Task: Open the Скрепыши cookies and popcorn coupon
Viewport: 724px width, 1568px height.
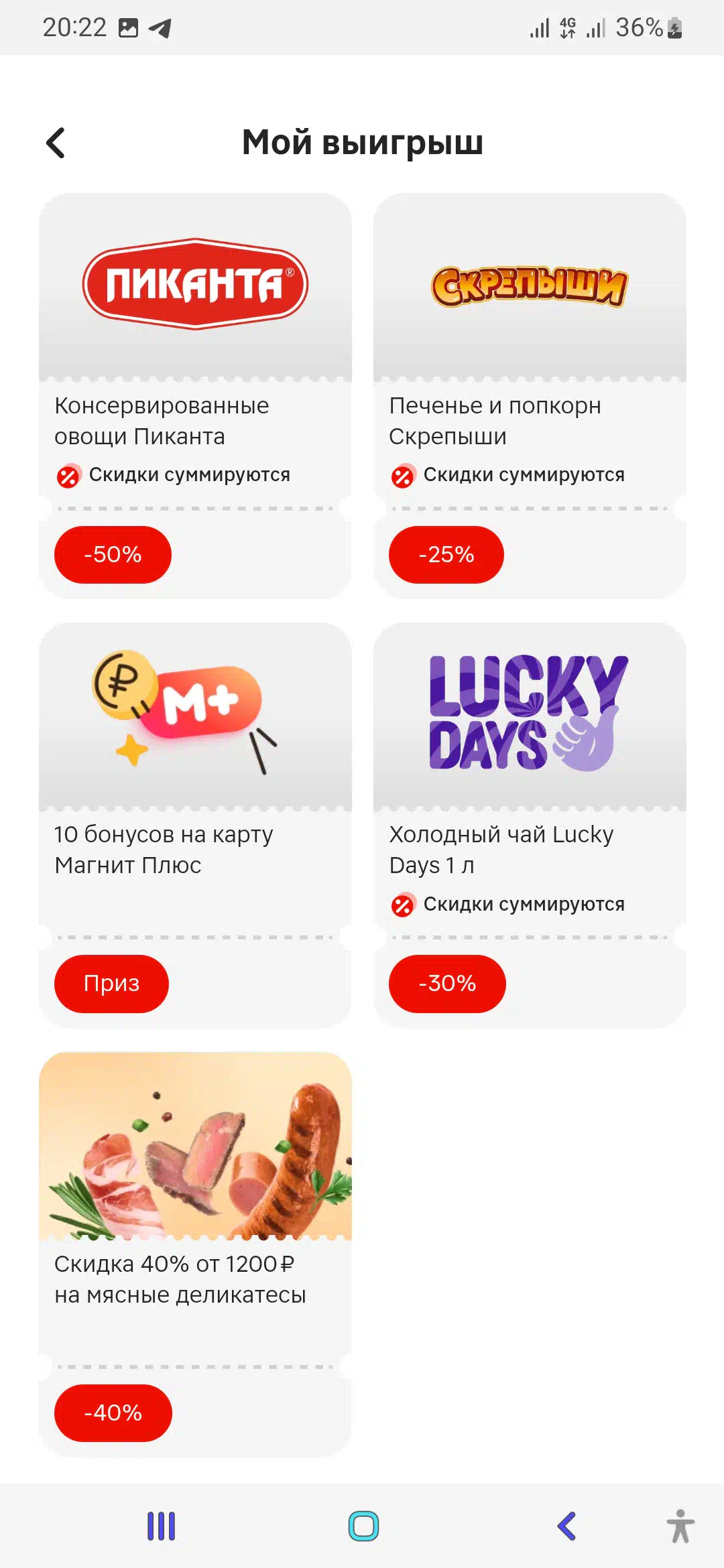Action: 530,396
